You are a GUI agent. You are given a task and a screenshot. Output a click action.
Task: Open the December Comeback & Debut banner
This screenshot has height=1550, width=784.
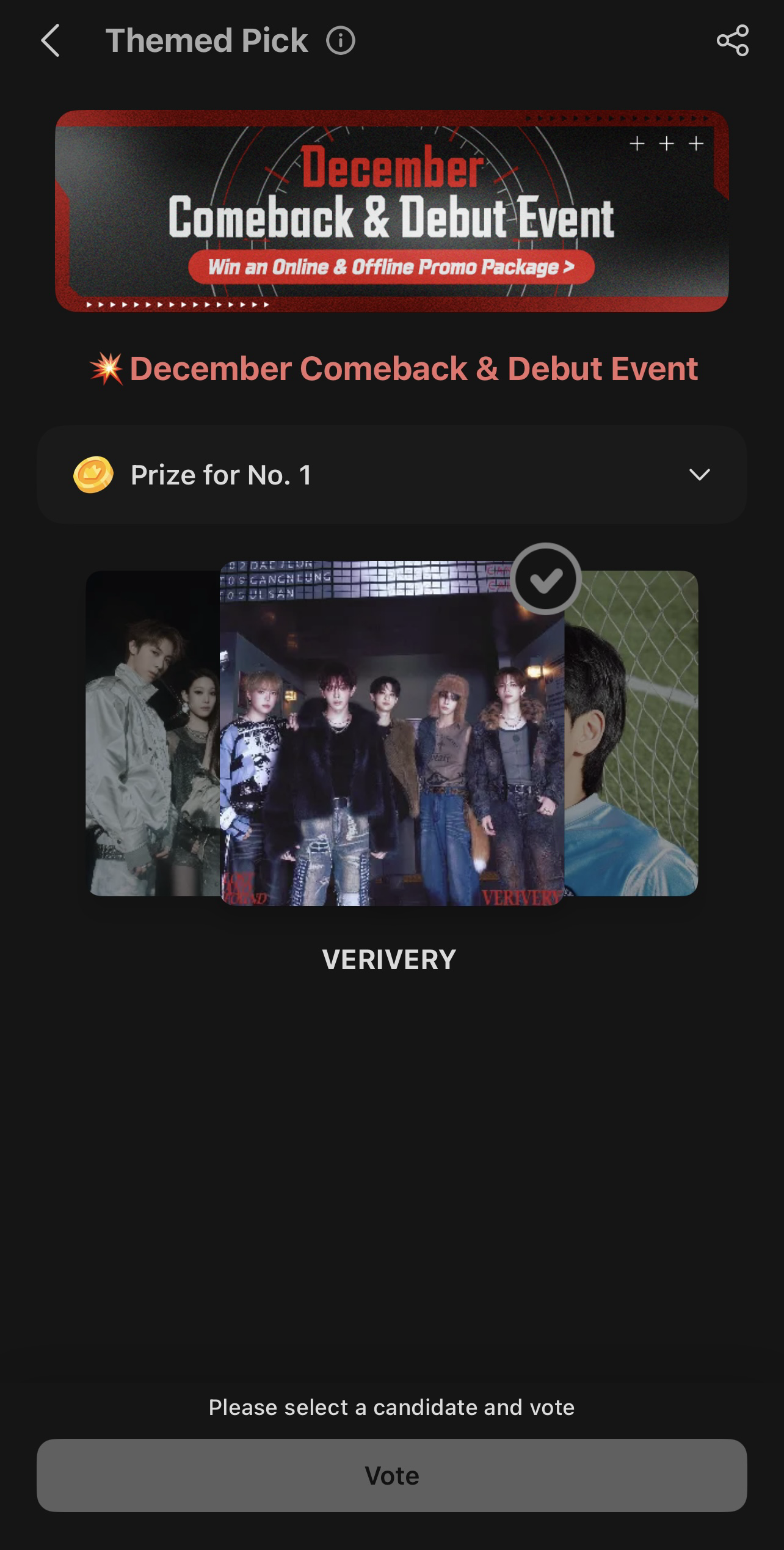391,211
